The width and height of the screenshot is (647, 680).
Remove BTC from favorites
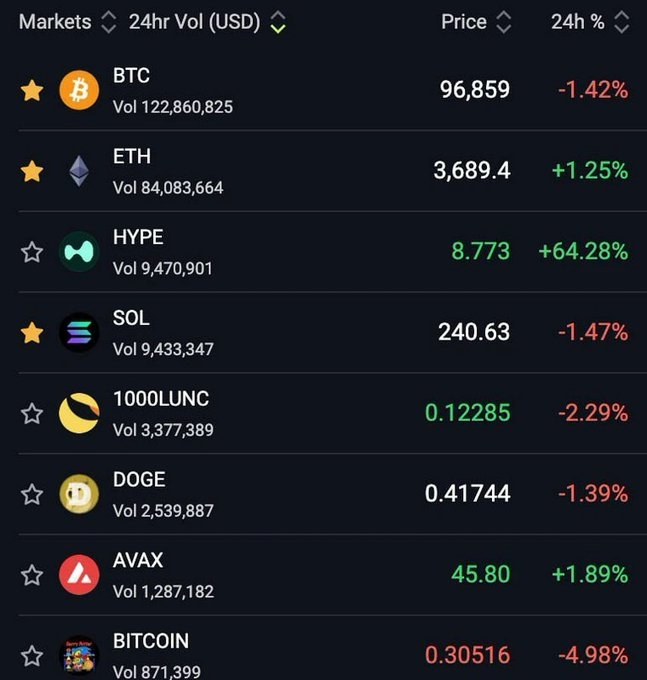pos(32,91)
